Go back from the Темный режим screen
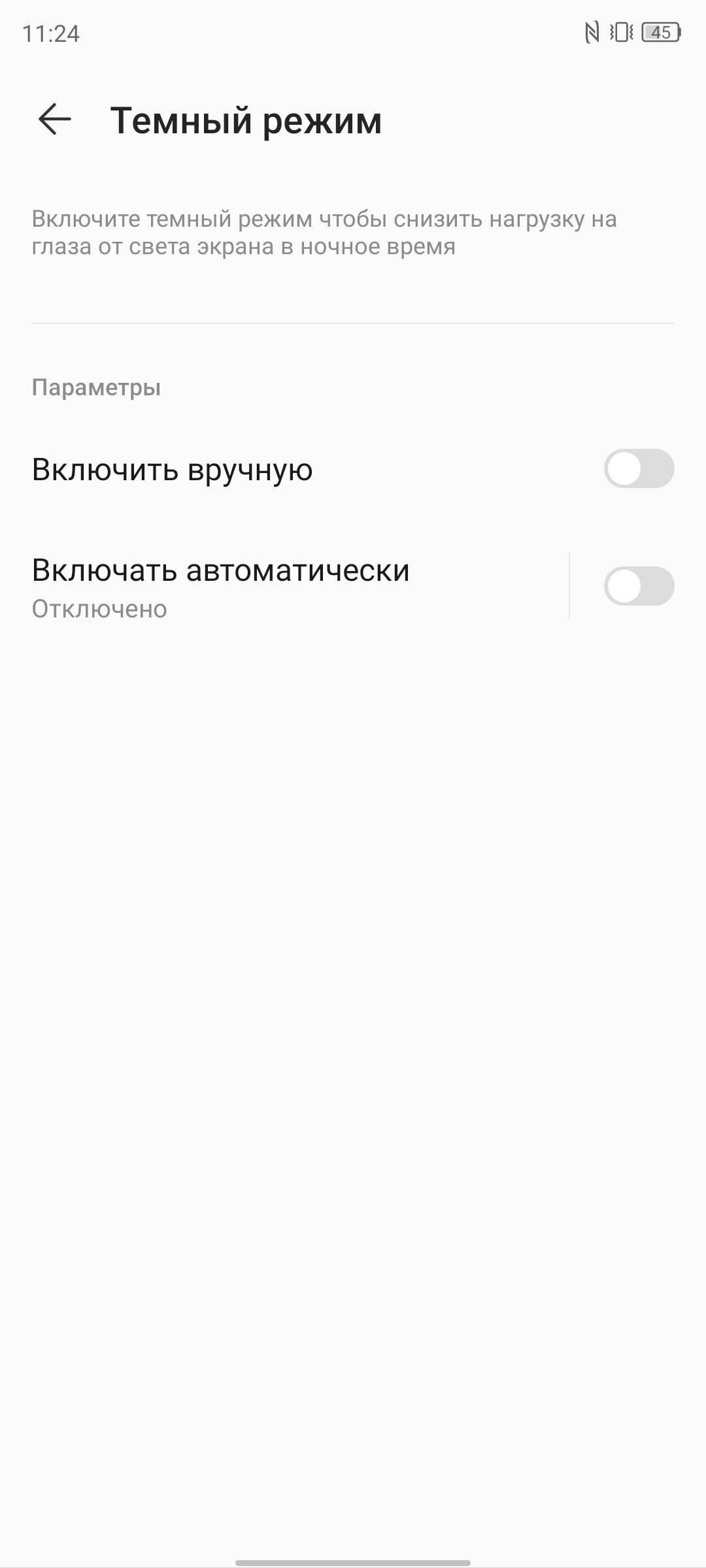The width and height of the screenshot is (706, 1568). pos(55,120)
